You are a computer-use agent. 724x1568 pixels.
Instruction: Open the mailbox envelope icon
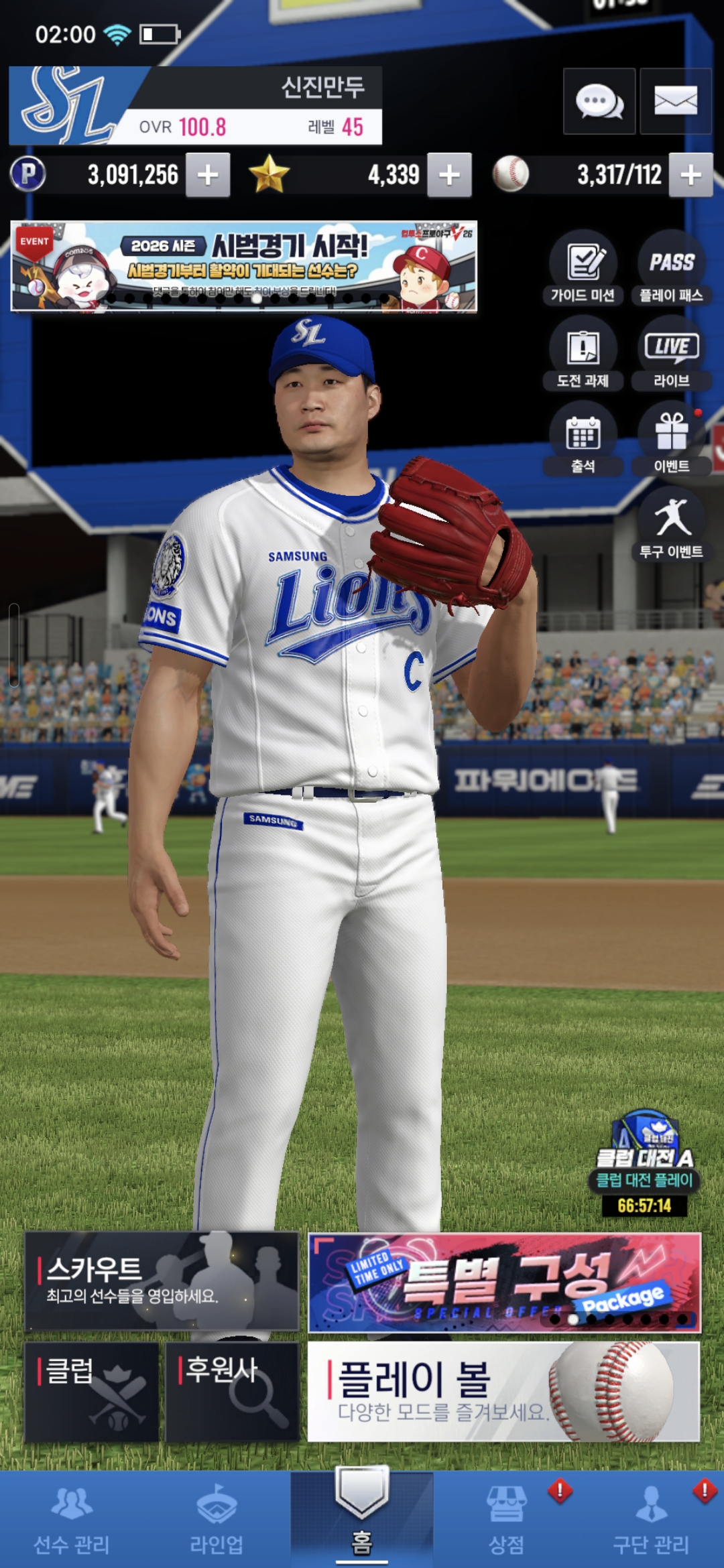[x=675, y=102]
